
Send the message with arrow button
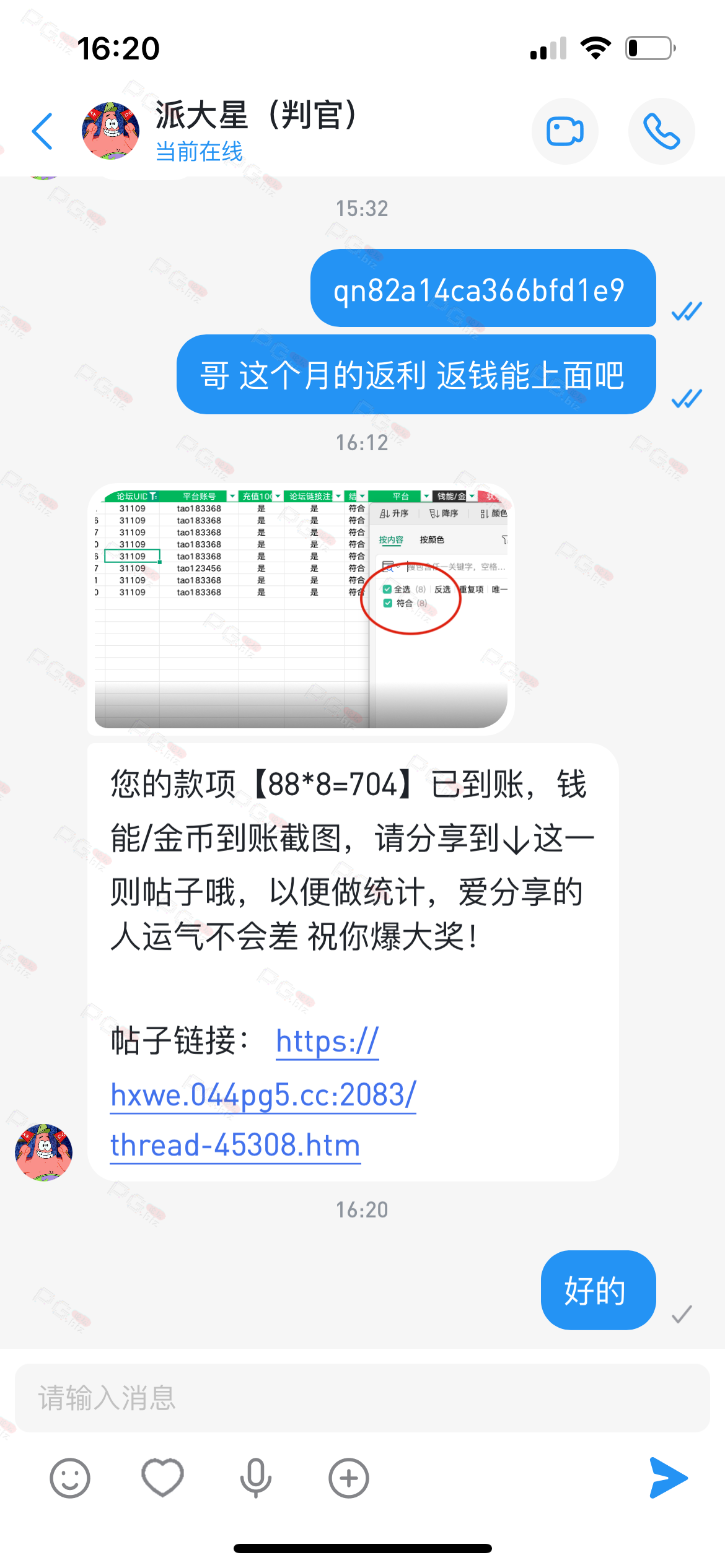[667, 1478]
